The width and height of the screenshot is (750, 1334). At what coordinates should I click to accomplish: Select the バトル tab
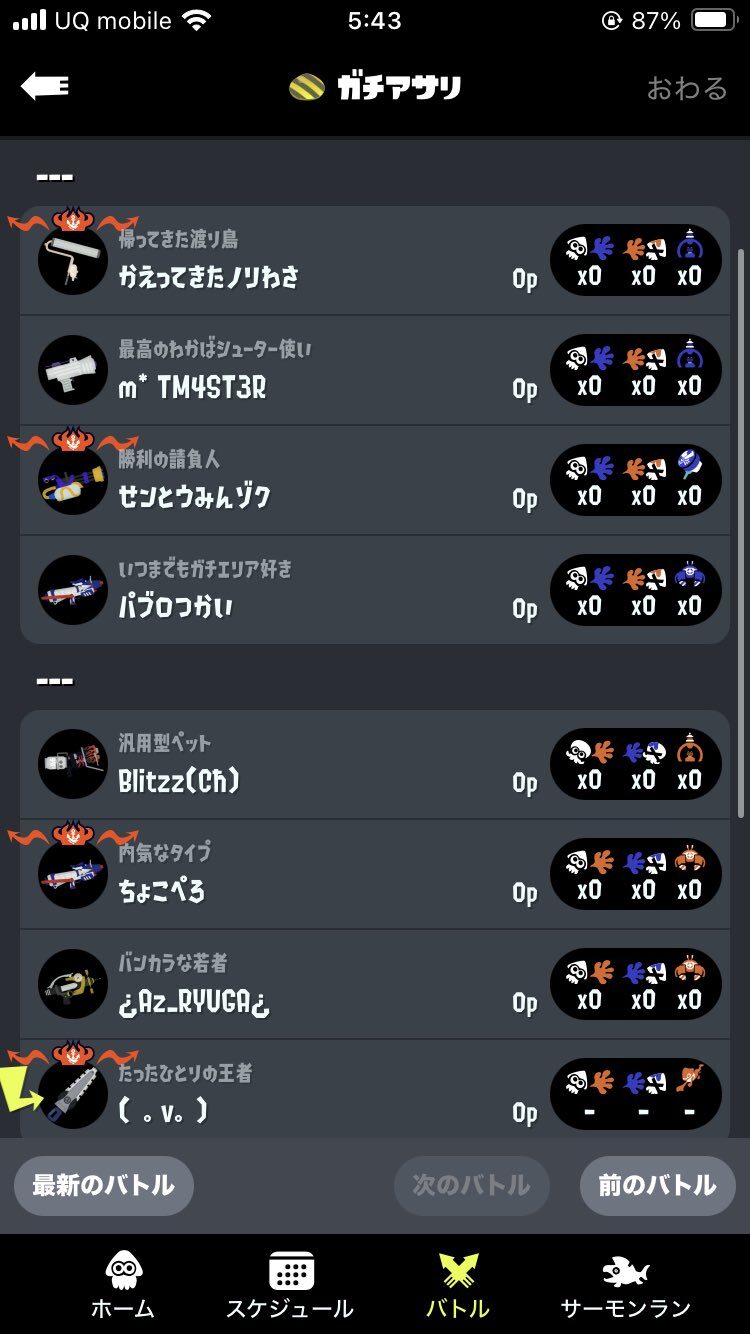tap(458, 1285)
